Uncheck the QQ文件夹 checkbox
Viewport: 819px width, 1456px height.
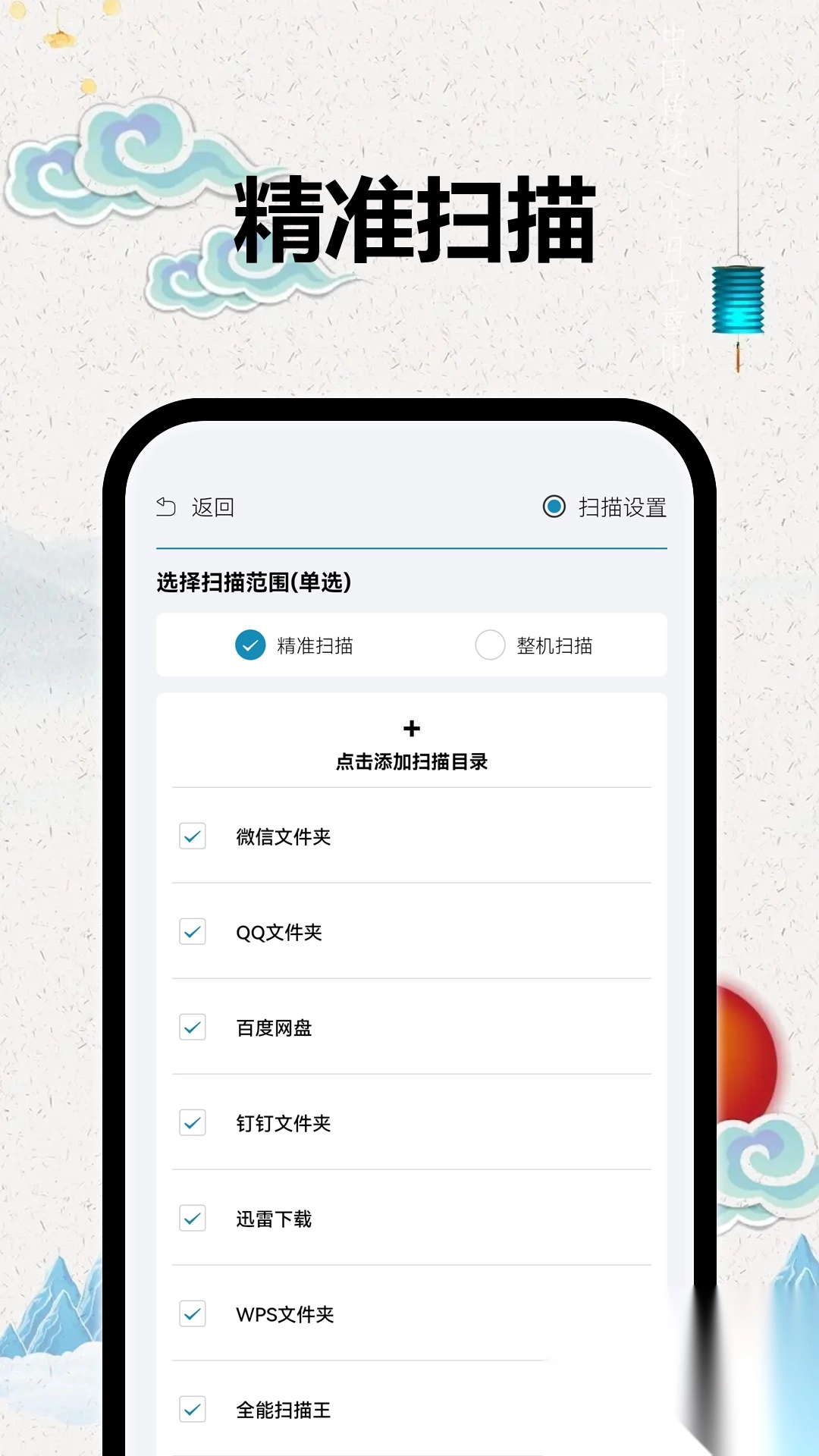point(192,932)
